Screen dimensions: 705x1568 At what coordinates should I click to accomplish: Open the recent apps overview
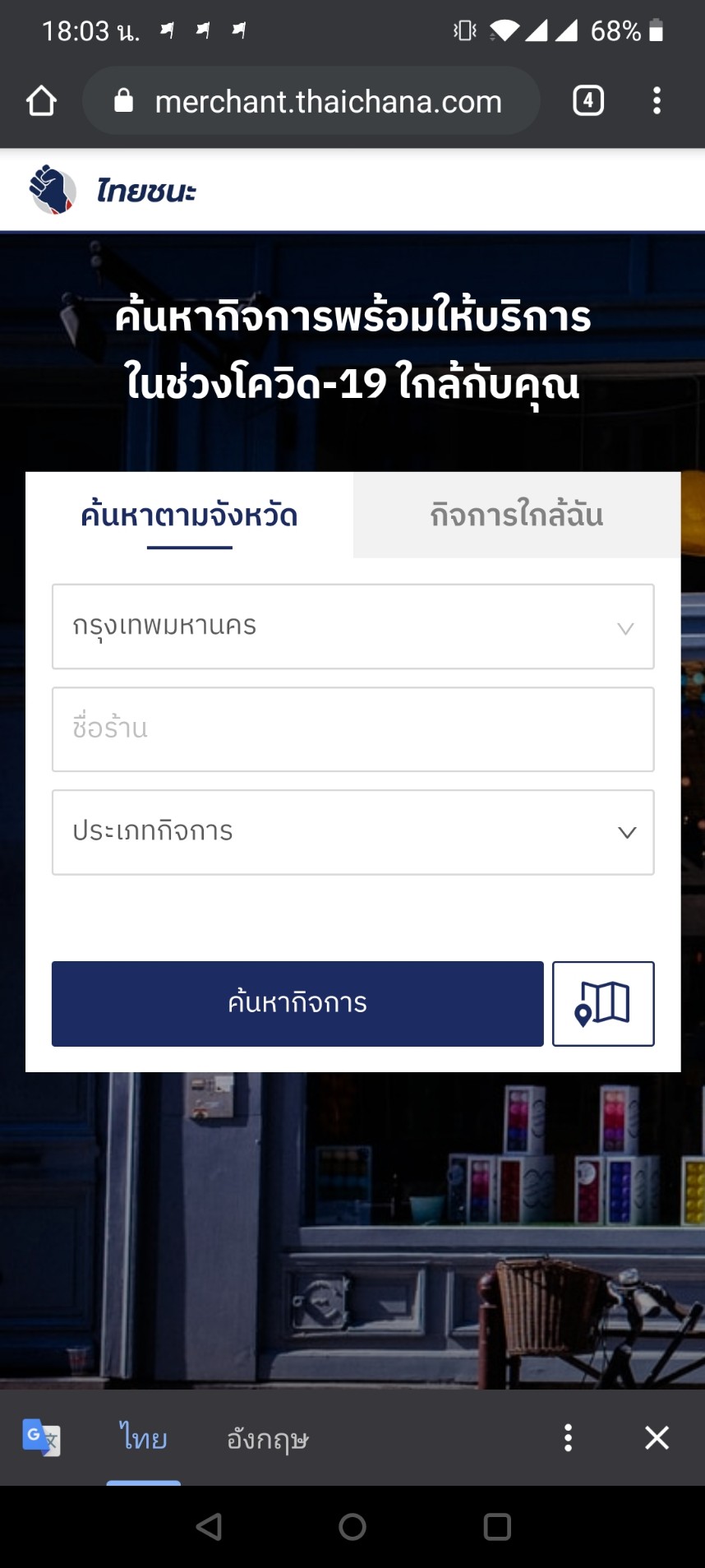tap(497, 1527)
